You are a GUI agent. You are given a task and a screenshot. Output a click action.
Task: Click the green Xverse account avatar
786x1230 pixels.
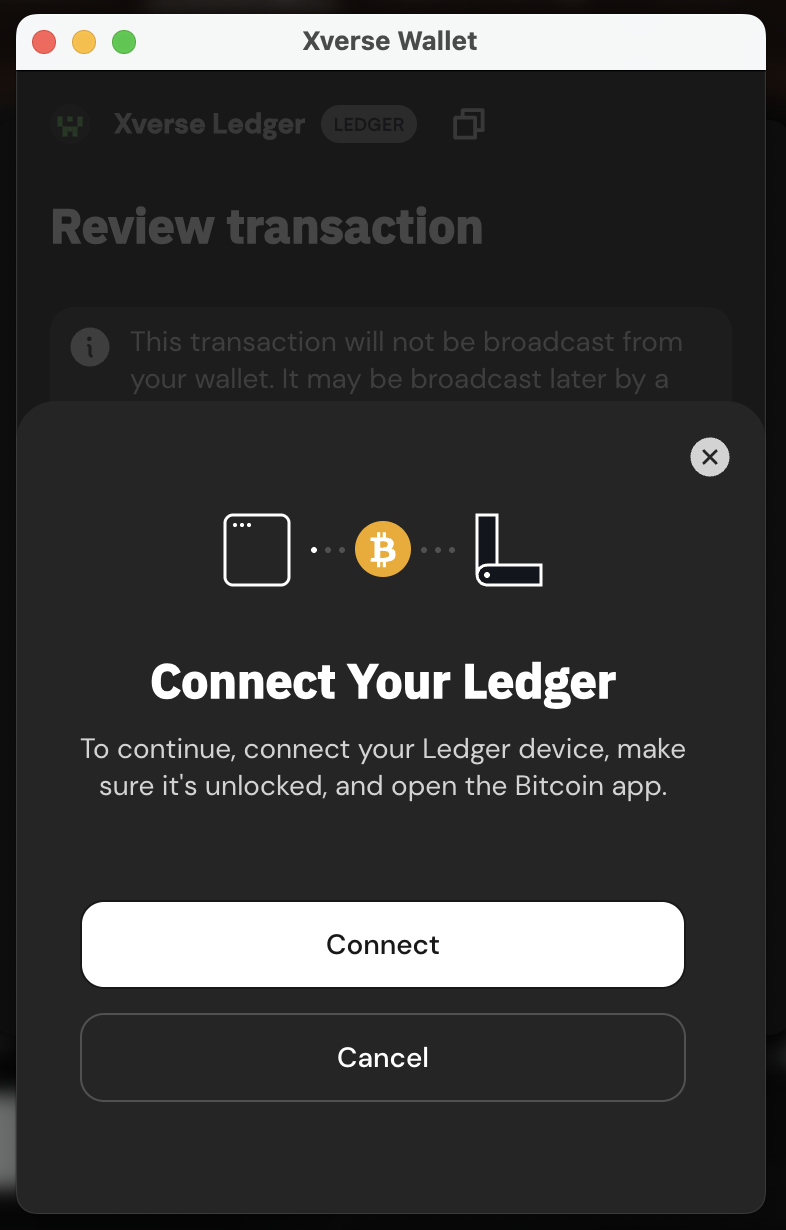coord(69,124)
